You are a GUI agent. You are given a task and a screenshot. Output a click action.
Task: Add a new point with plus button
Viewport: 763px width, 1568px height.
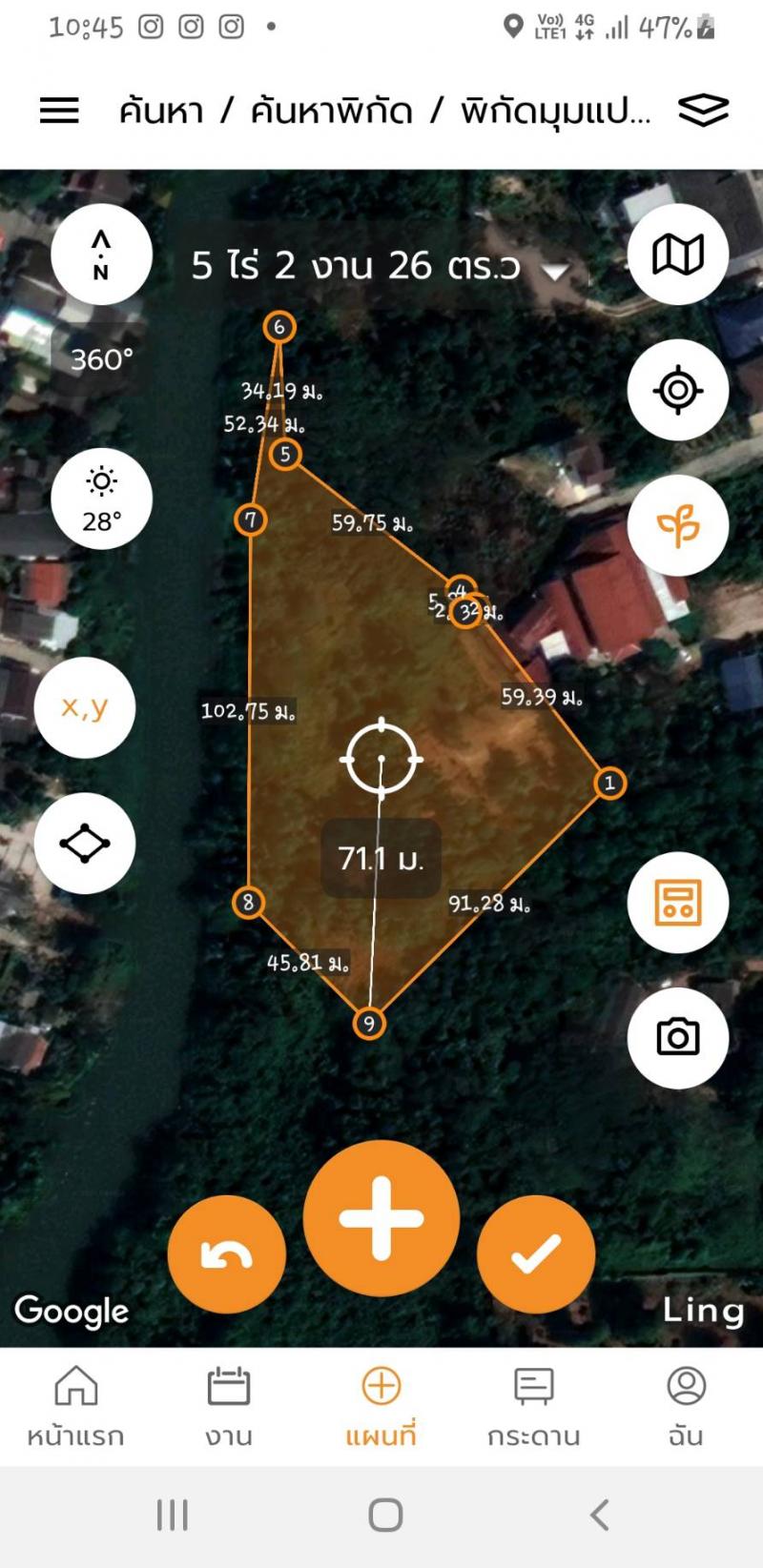click(x=381, y=1217)
